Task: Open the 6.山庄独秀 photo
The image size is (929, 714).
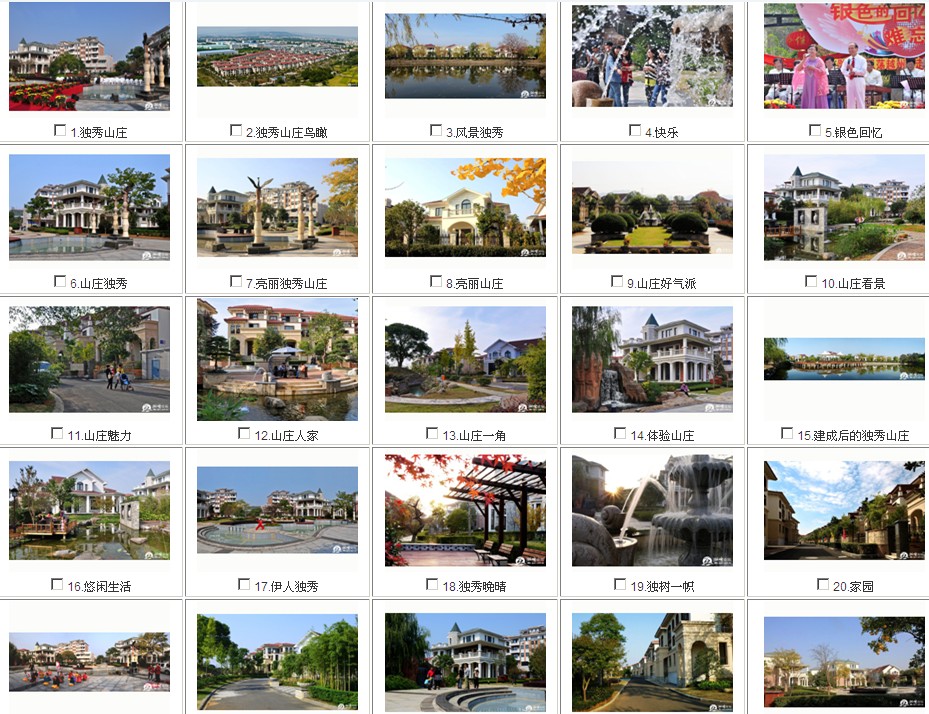Action: click(x=89, y=207)
